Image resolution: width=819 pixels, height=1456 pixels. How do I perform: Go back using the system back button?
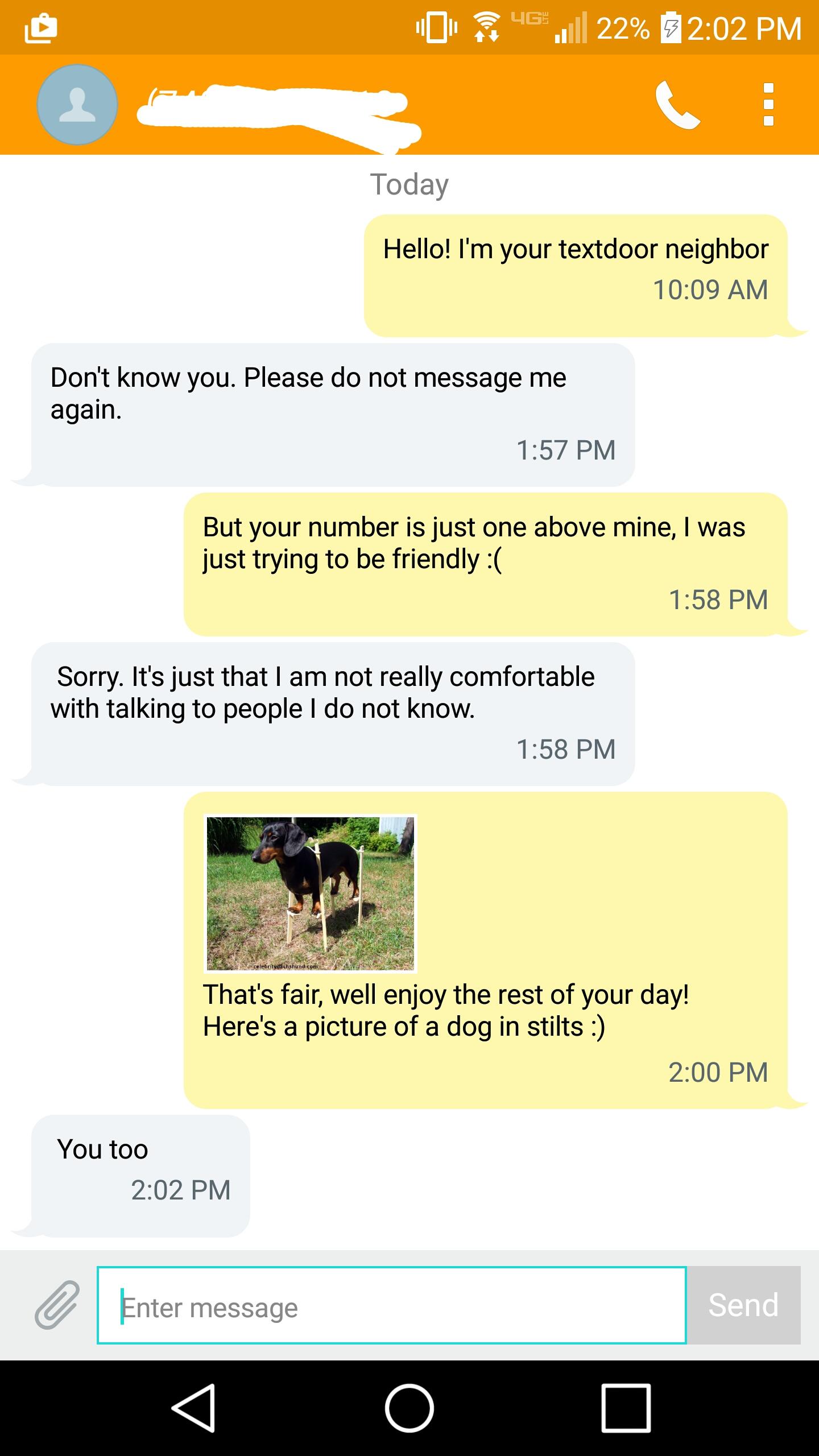click(193, 1408)
